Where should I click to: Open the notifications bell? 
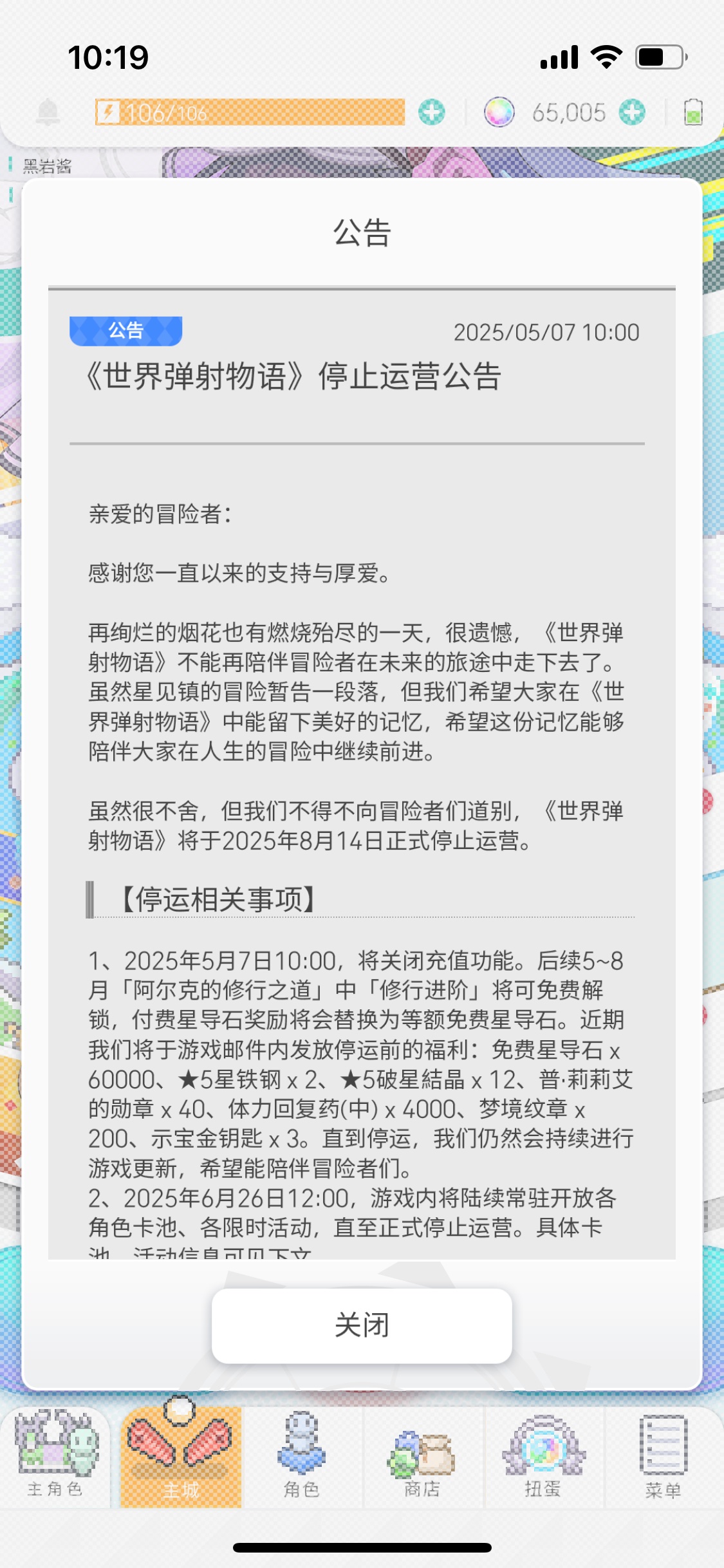click(x=48, y=113)
